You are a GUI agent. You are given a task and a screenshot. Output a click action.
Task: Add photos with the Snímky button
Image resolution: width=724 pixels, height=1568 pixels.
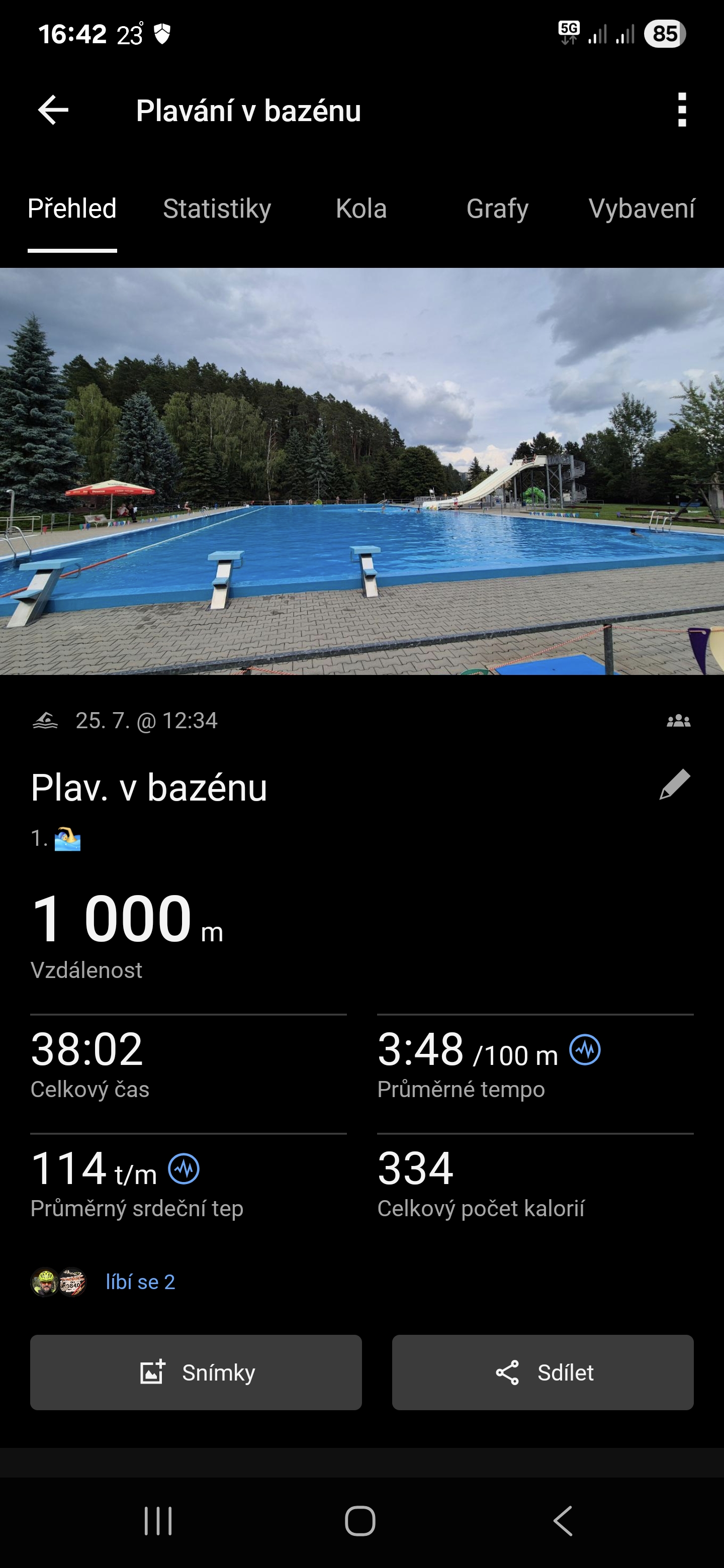pyautogui.click(x=196, y=1372)
